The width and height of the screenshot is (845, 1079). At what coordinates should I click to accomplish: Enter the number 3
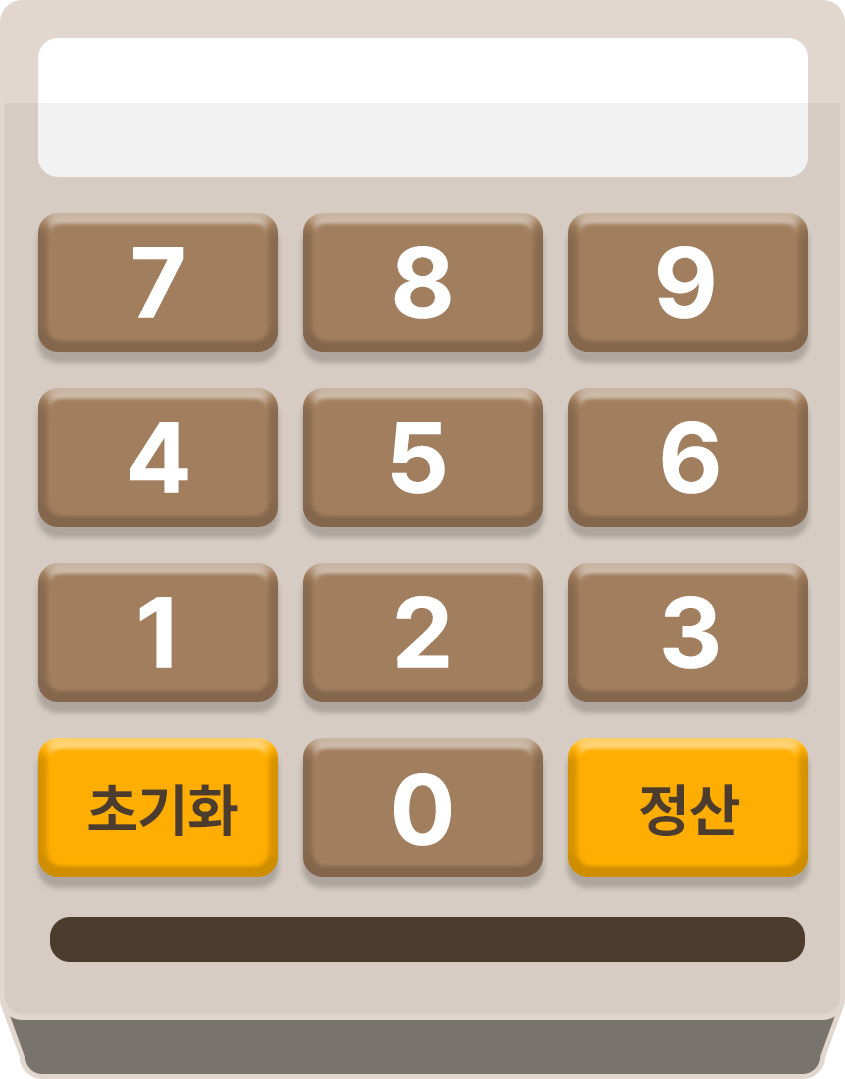click(x=687, y=633)
